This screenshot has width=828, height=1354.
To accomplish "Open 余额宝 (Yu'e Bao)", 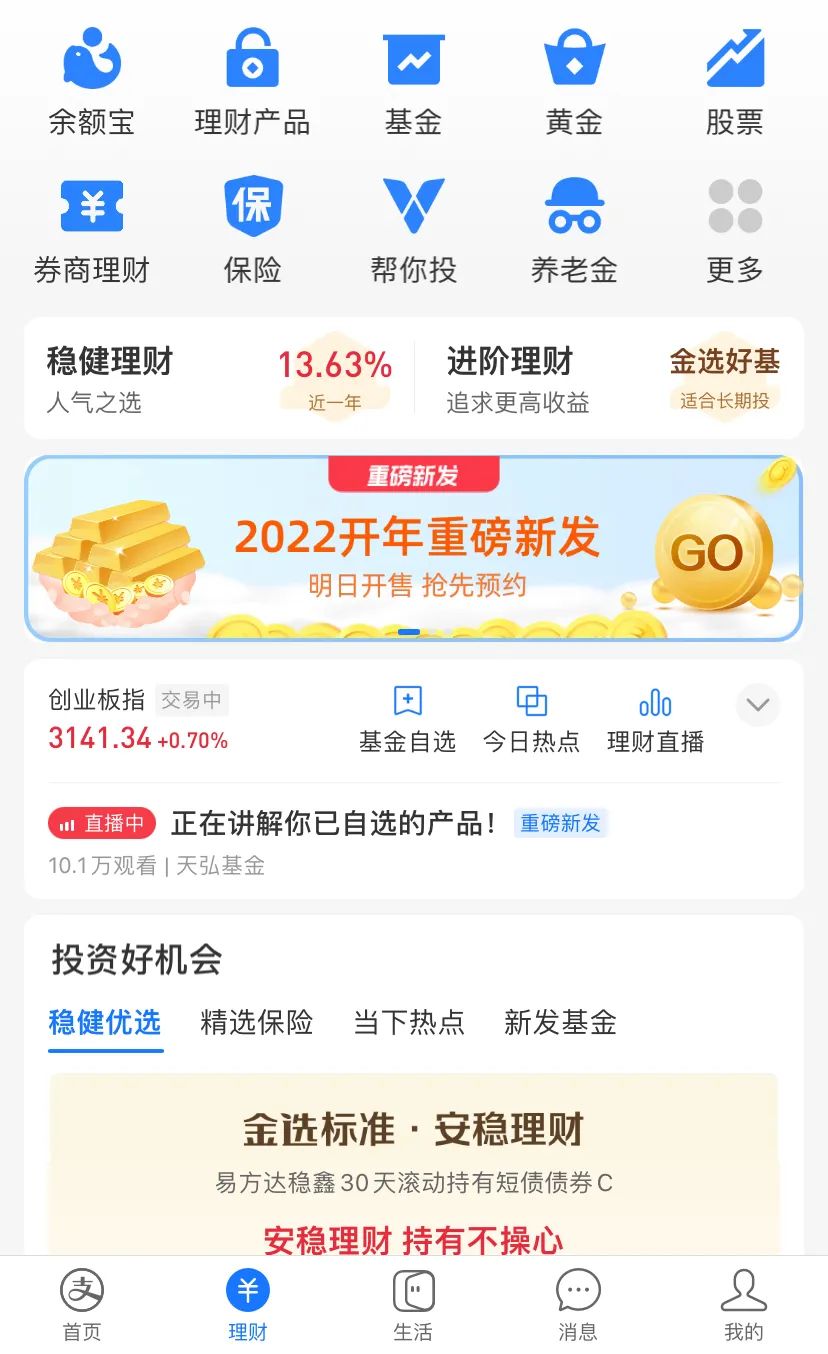I will pyautogui.click(x=91, y=82).
